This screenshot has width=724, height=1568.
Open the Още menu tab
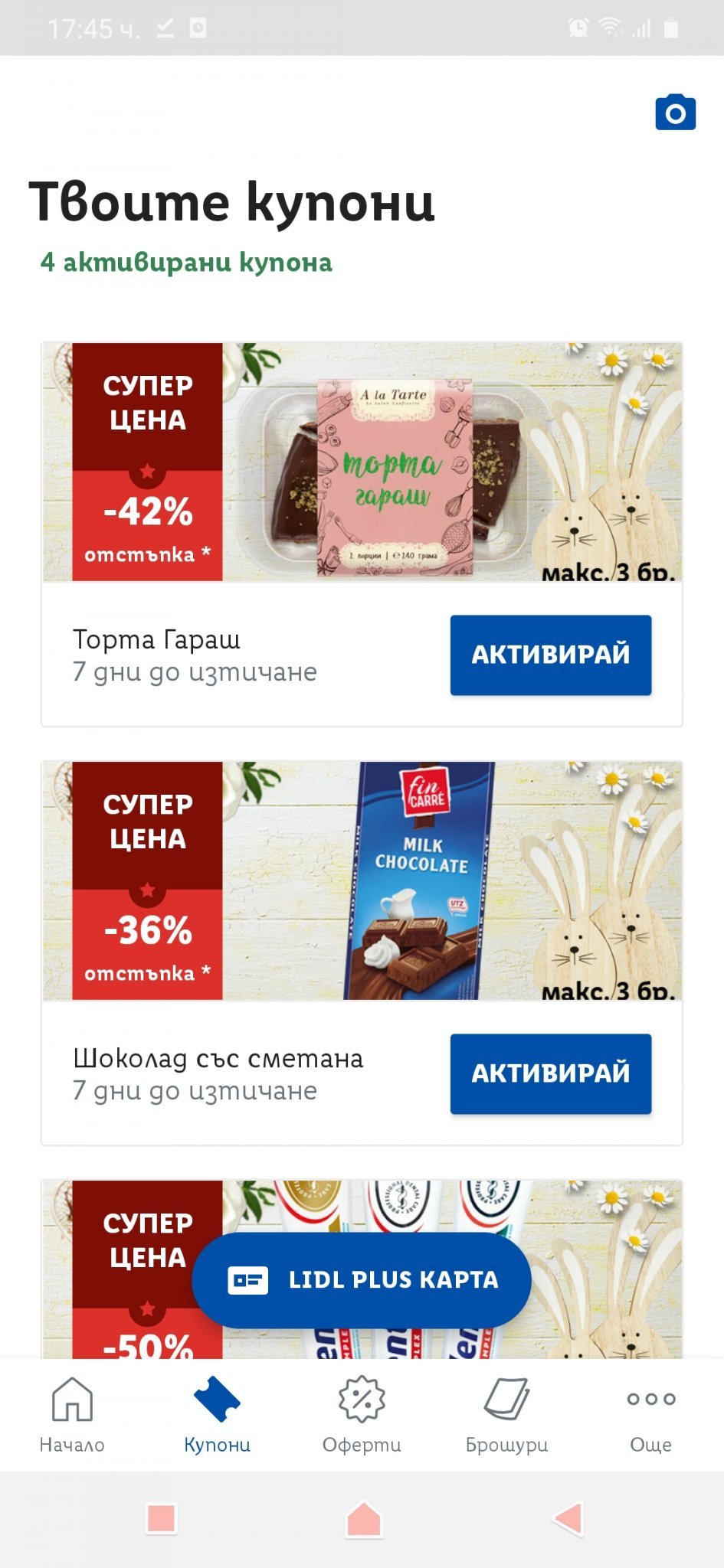point(650,1415)
